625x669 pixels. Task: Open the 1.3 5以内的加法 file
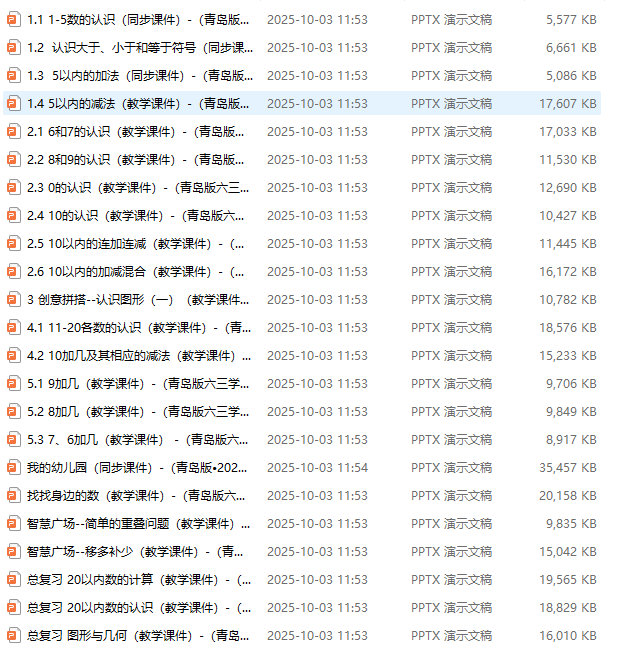point(138,75)
